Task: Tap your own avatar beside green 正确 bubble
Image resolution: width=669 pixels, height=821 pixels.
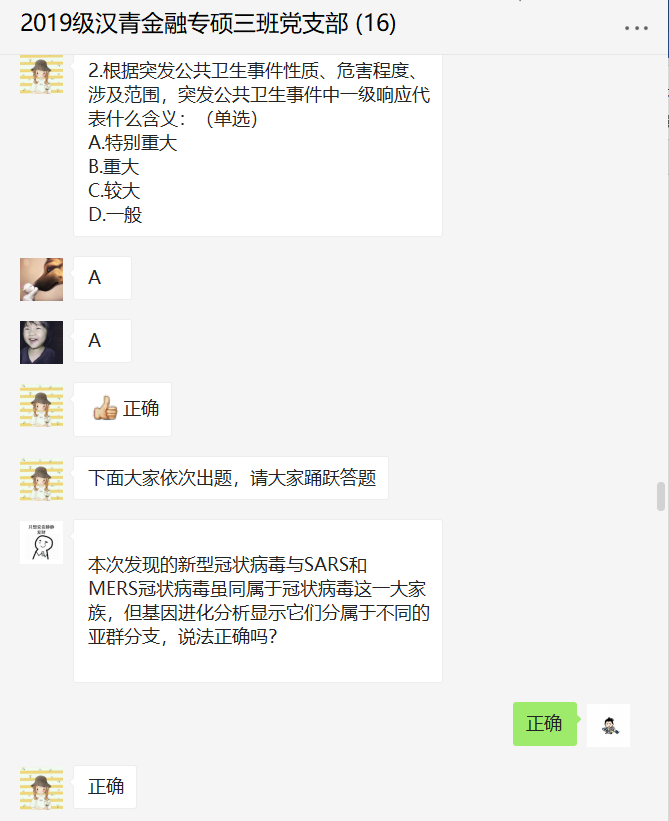Action: point(608,725)
